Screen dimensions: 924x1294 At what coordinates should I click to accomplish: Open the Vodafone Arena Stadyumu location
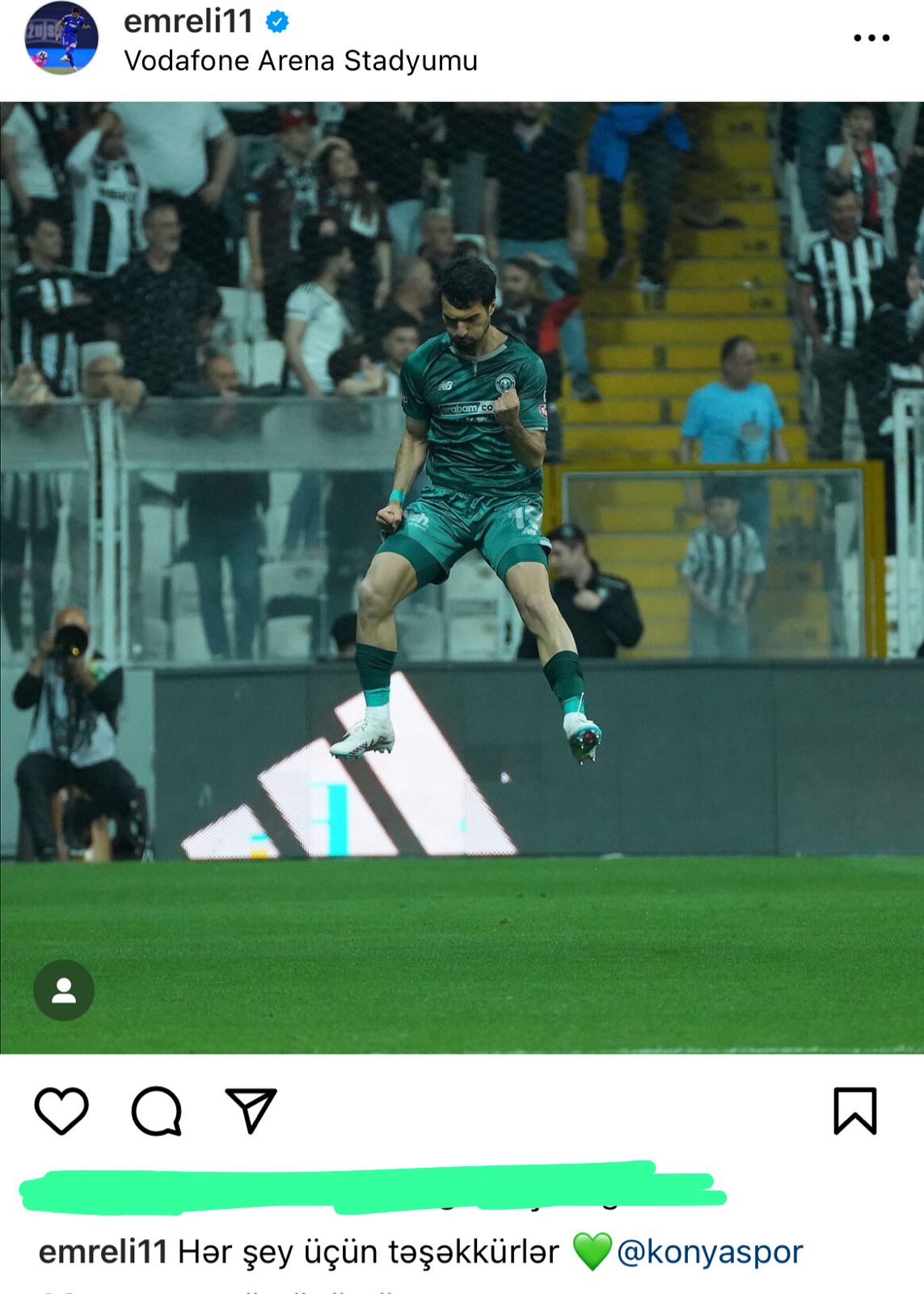point(301,61)
